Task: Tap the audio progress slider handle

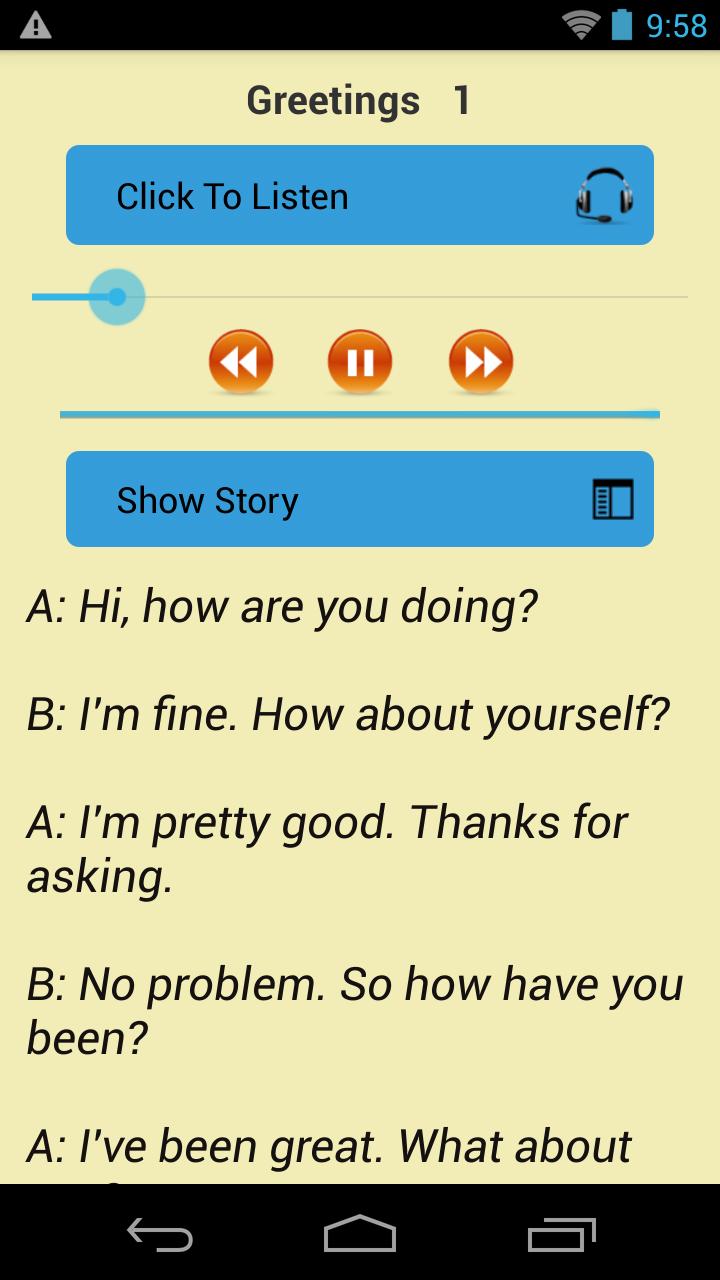Action: pyautogui.click(x=117, y=297)
